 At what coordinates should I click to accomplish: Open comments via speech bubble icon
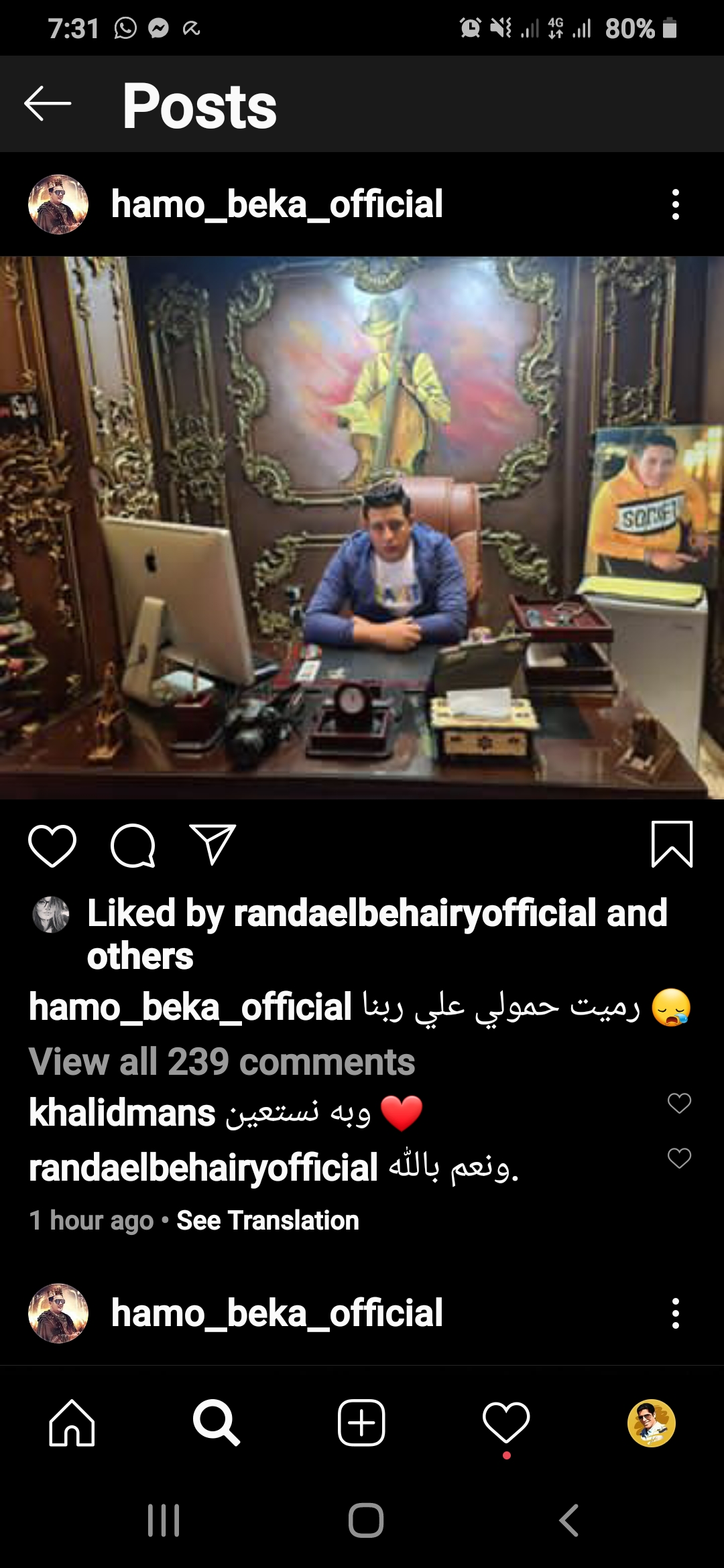coord(133,846)
